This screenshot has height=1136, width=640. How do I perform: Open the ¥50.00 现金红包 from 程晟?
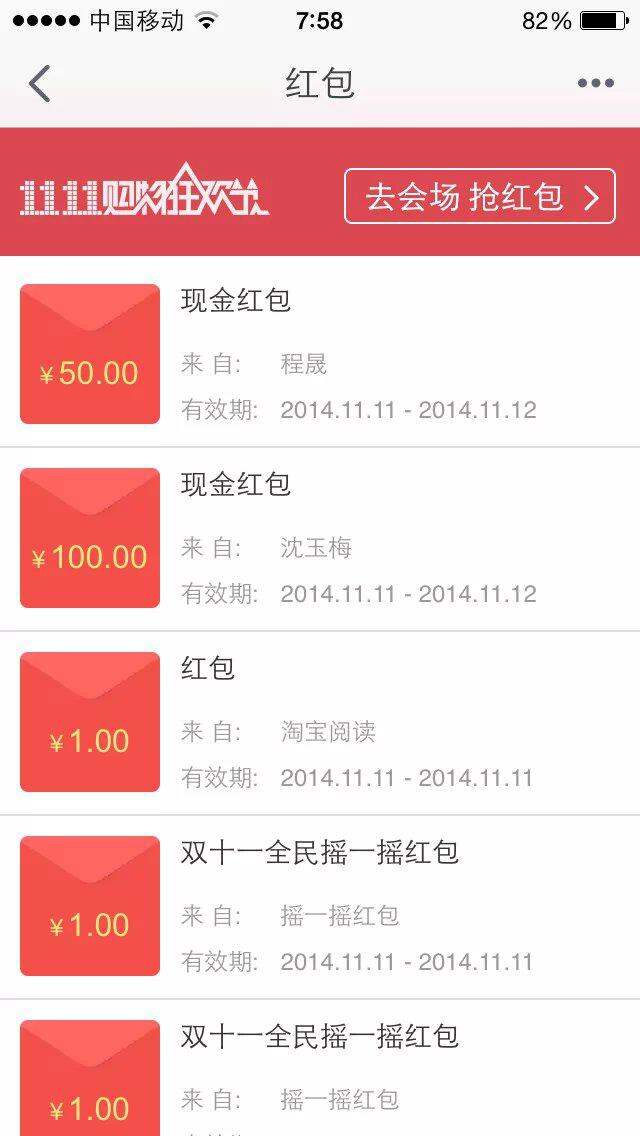320,354
